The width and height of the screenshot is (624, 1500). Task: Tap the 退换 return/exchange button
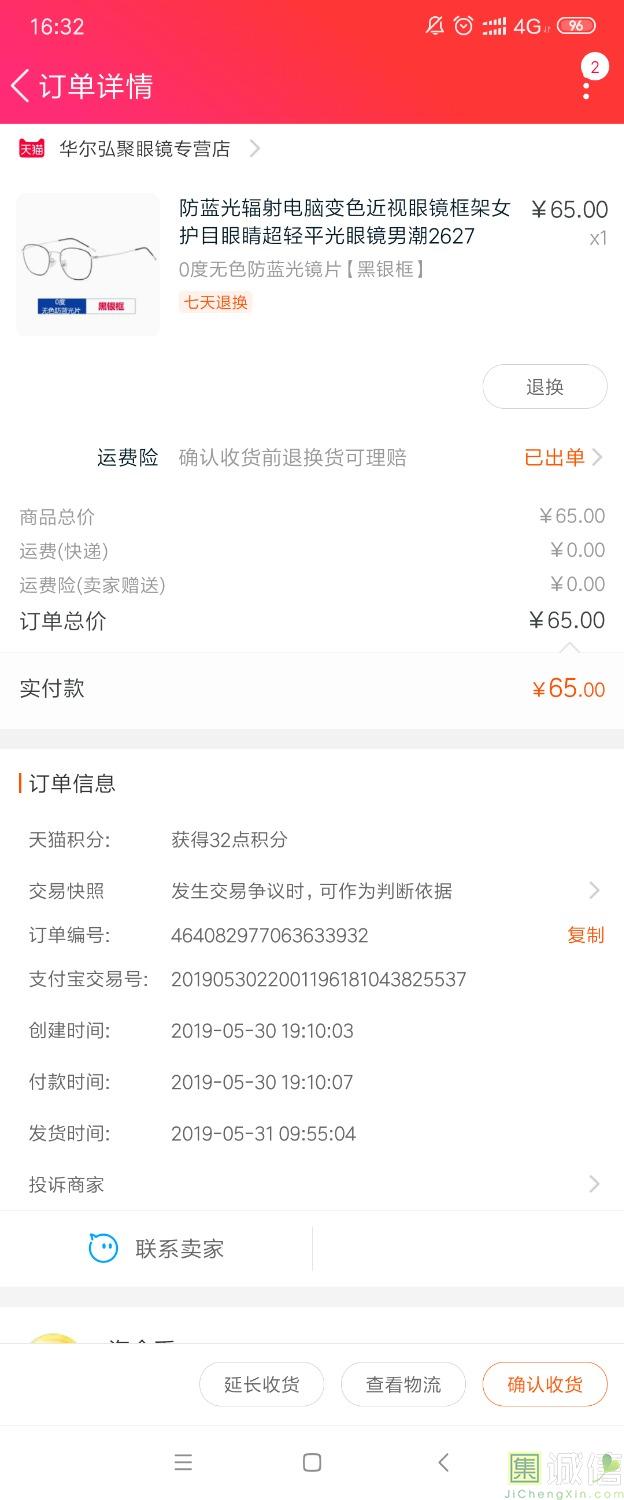coord(544,387)
